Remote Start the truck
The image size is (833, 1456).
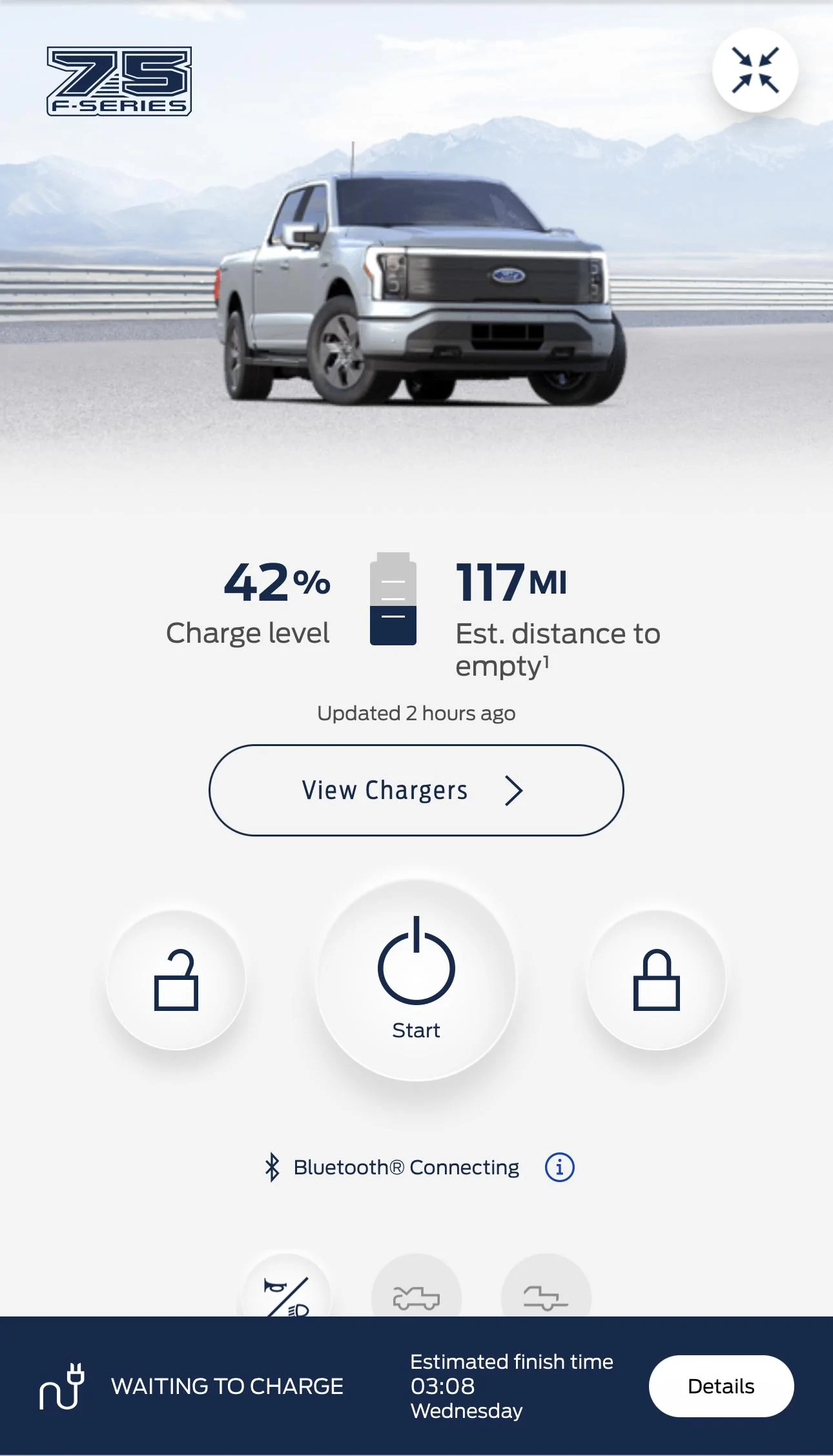click(416, 980)
